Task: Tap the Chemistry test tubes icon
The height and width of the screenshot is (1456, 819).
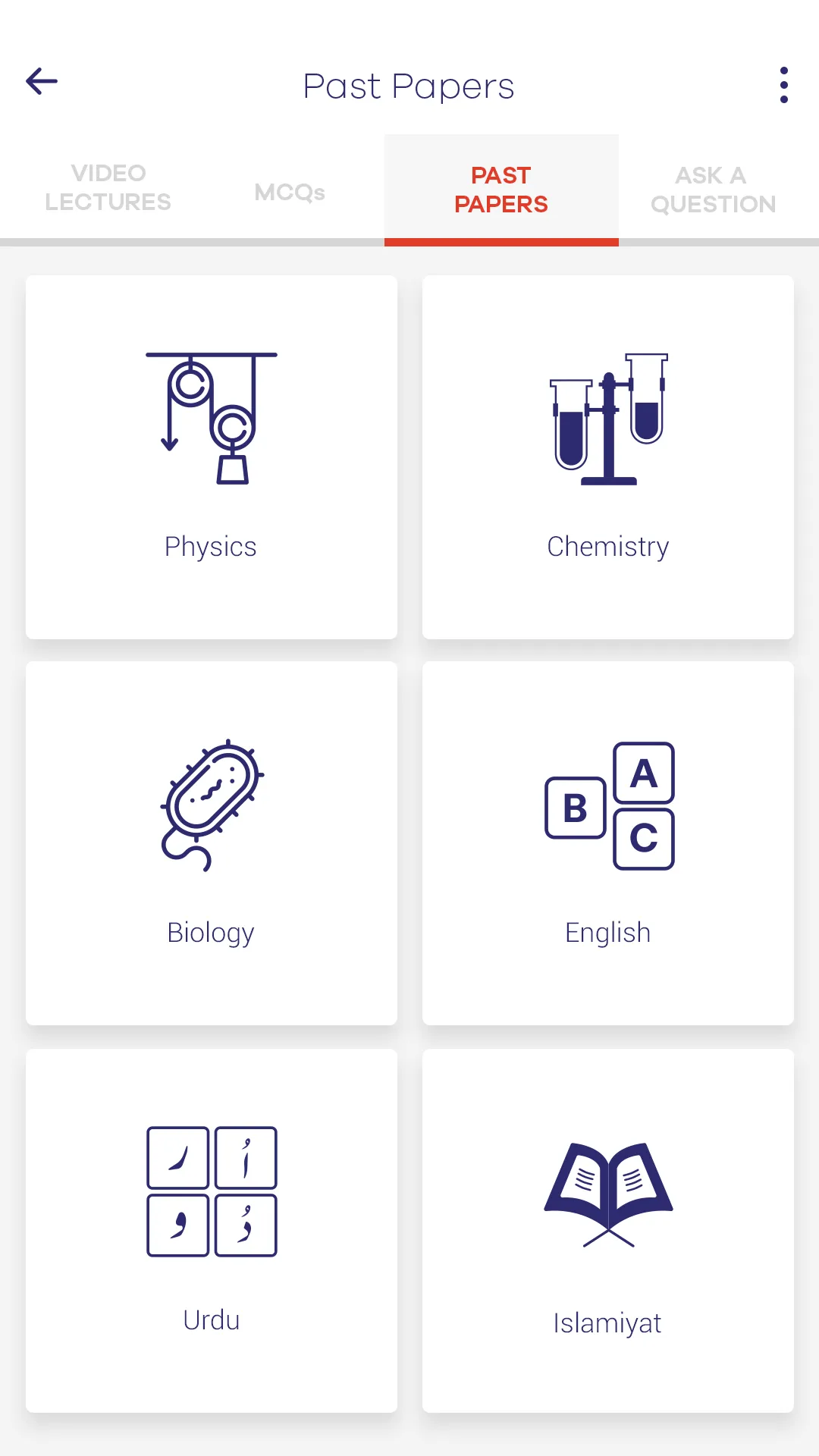Action: pos(609,419)
